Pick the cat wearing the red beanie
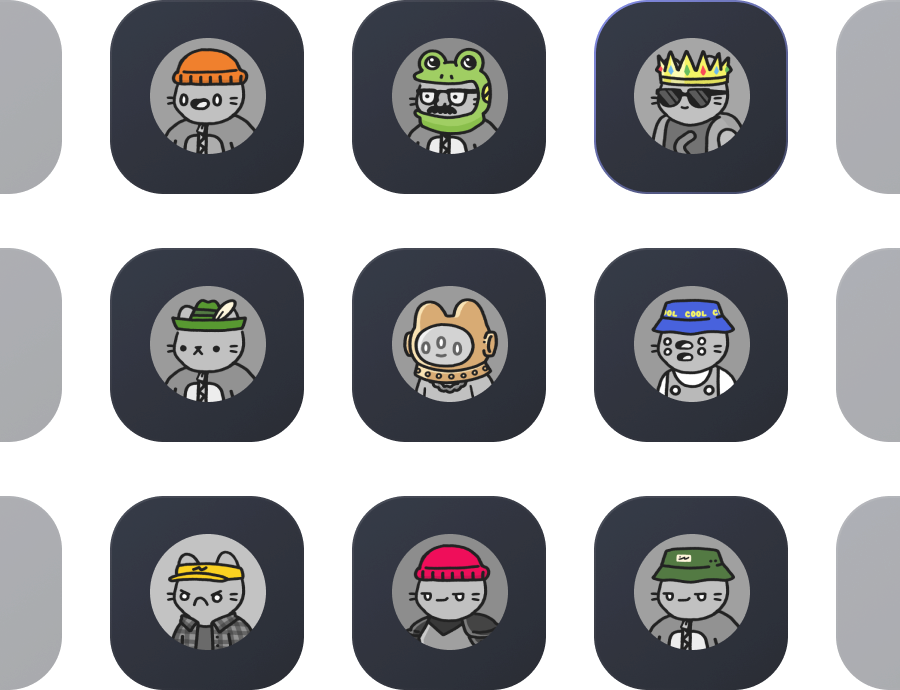 [449, 592]
